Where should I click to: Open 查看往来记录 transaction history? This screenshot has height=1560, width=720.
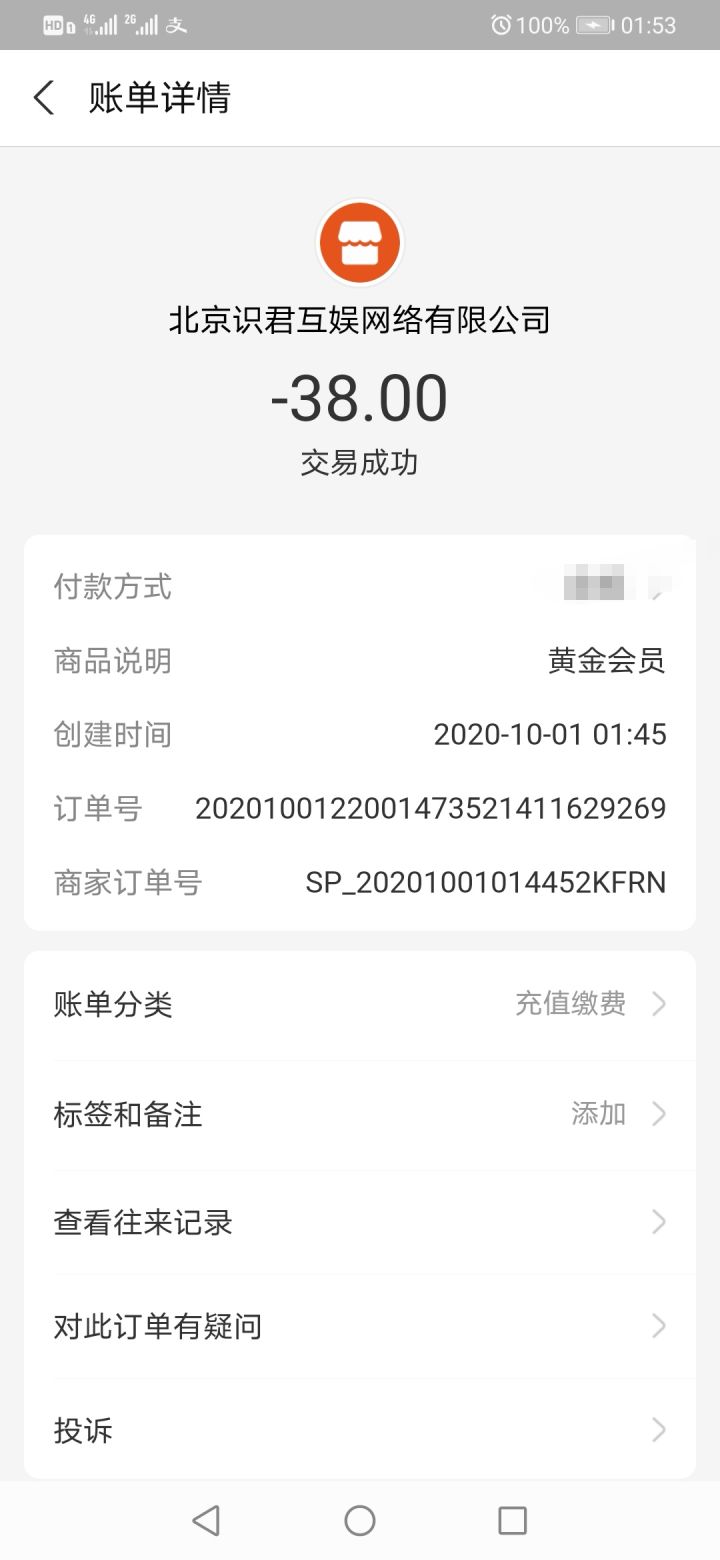click(360, 1222)
